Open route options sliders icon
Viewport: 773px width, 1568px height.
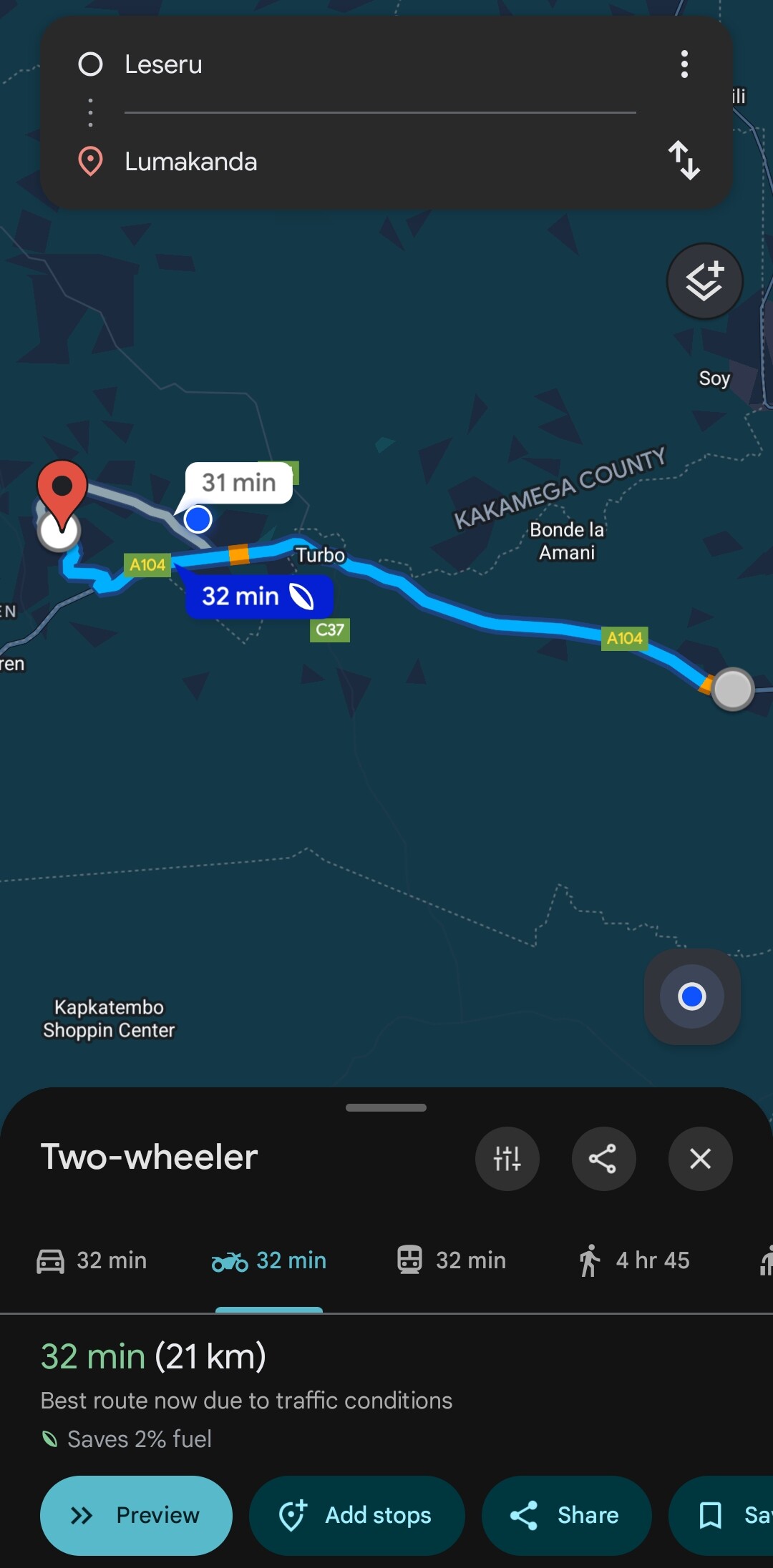pyautogui.click(x=507, y=1159)
